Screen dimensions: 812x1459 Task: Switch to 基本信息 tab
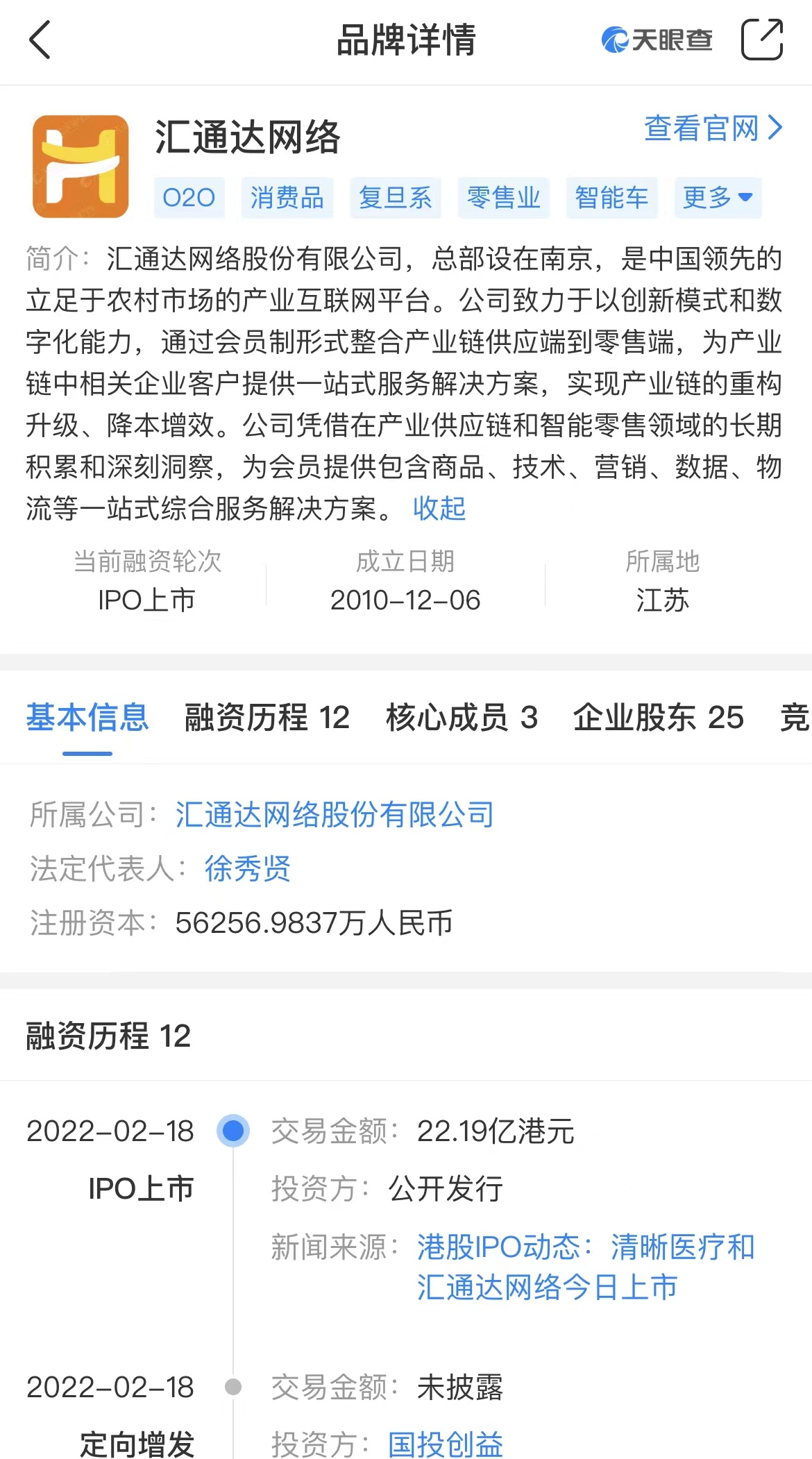click(x=87, y=718)
